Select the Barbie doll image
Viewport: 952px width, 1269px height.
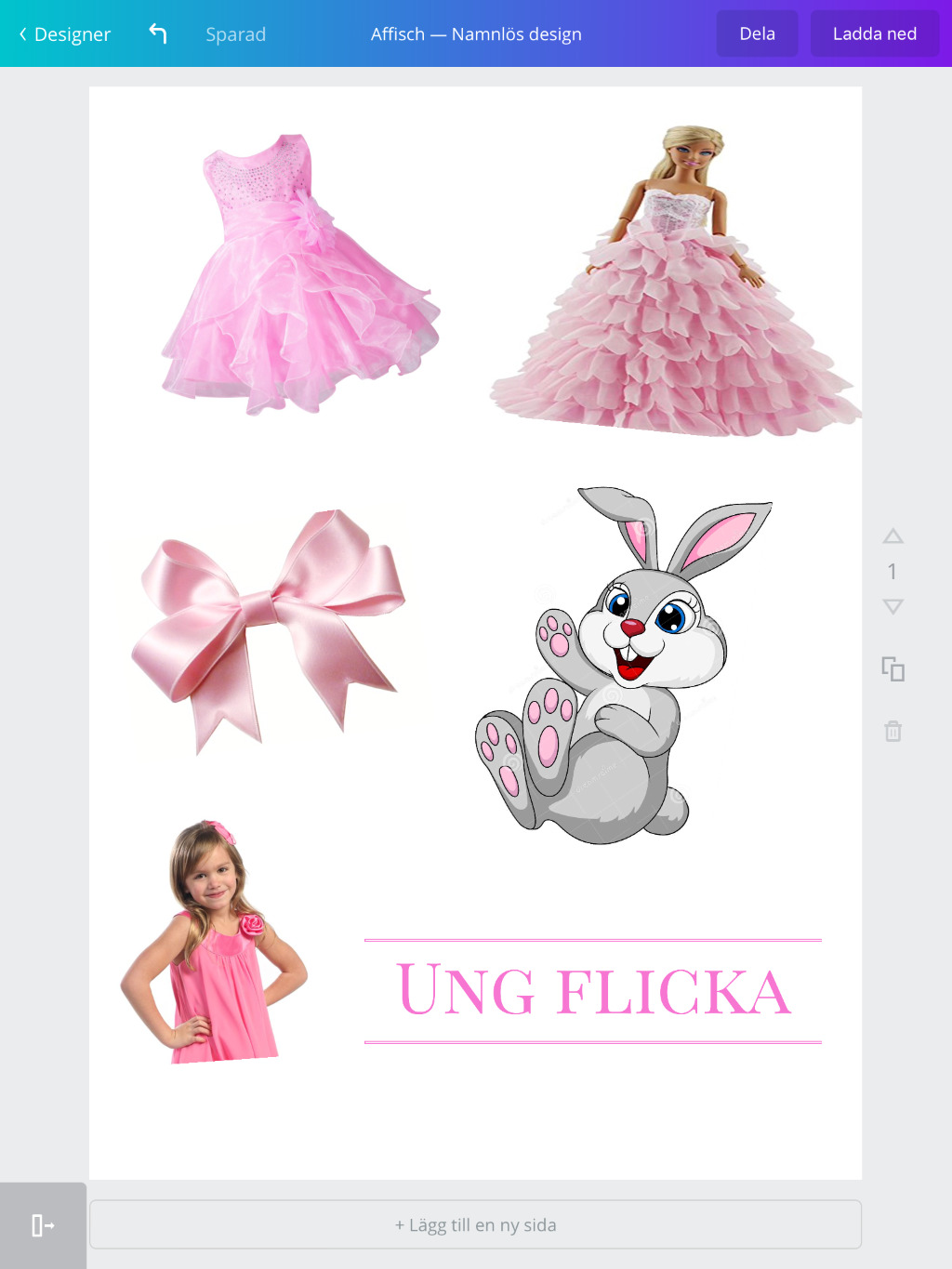pos(674,297)
